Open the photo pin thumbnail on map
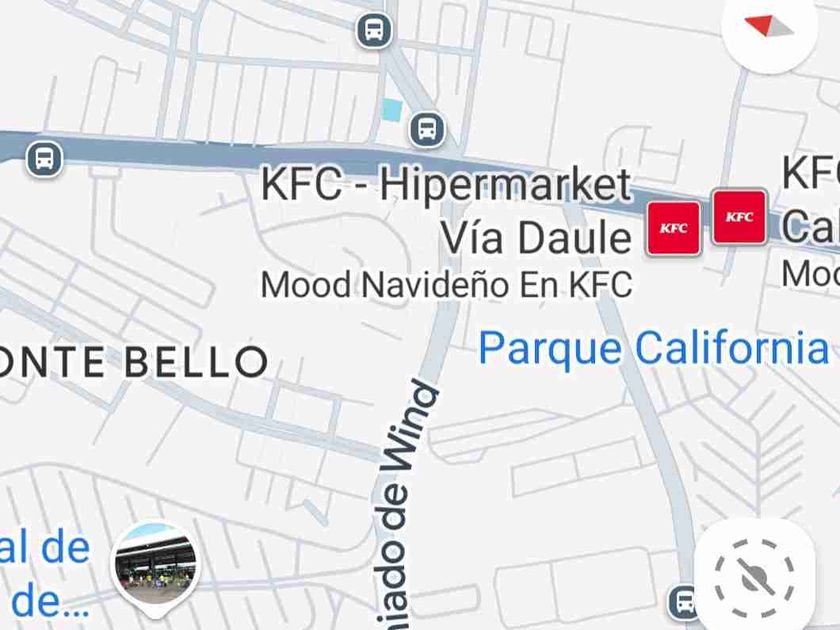The height and width of the screenshot is (630, 840). point(155,563)
